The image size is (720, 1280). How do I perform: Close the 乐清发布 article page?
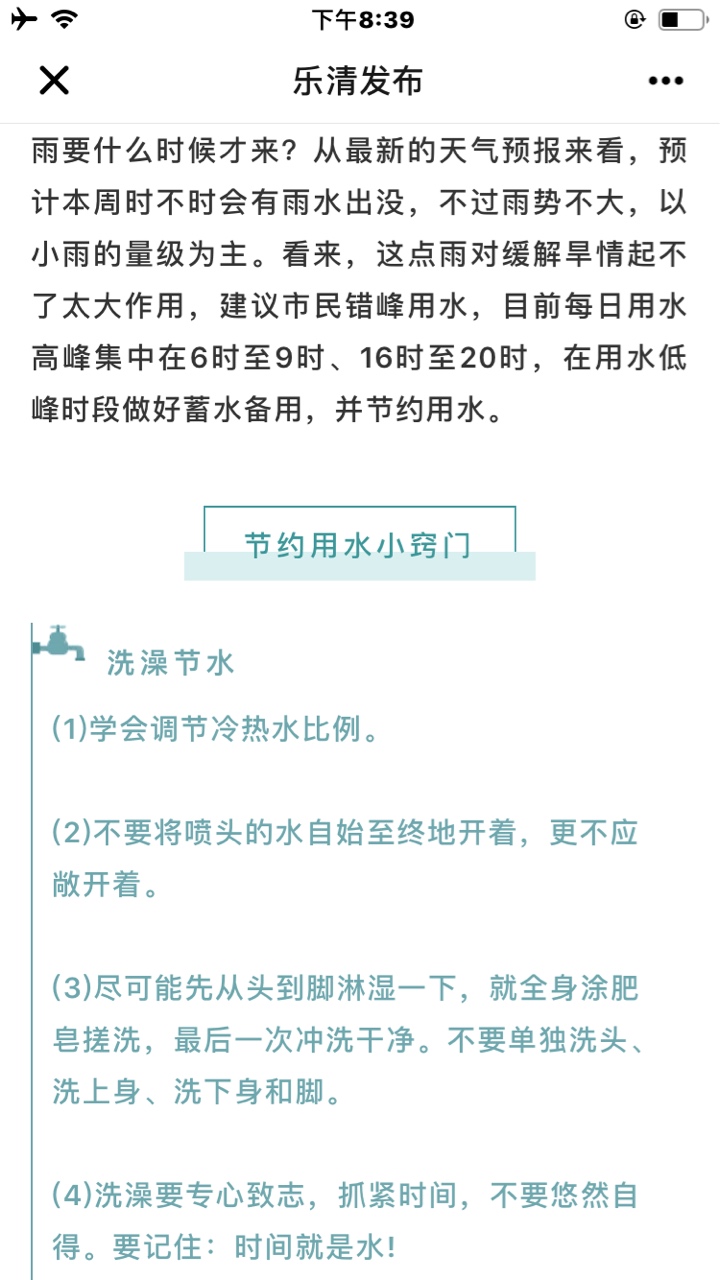point(54,80)
